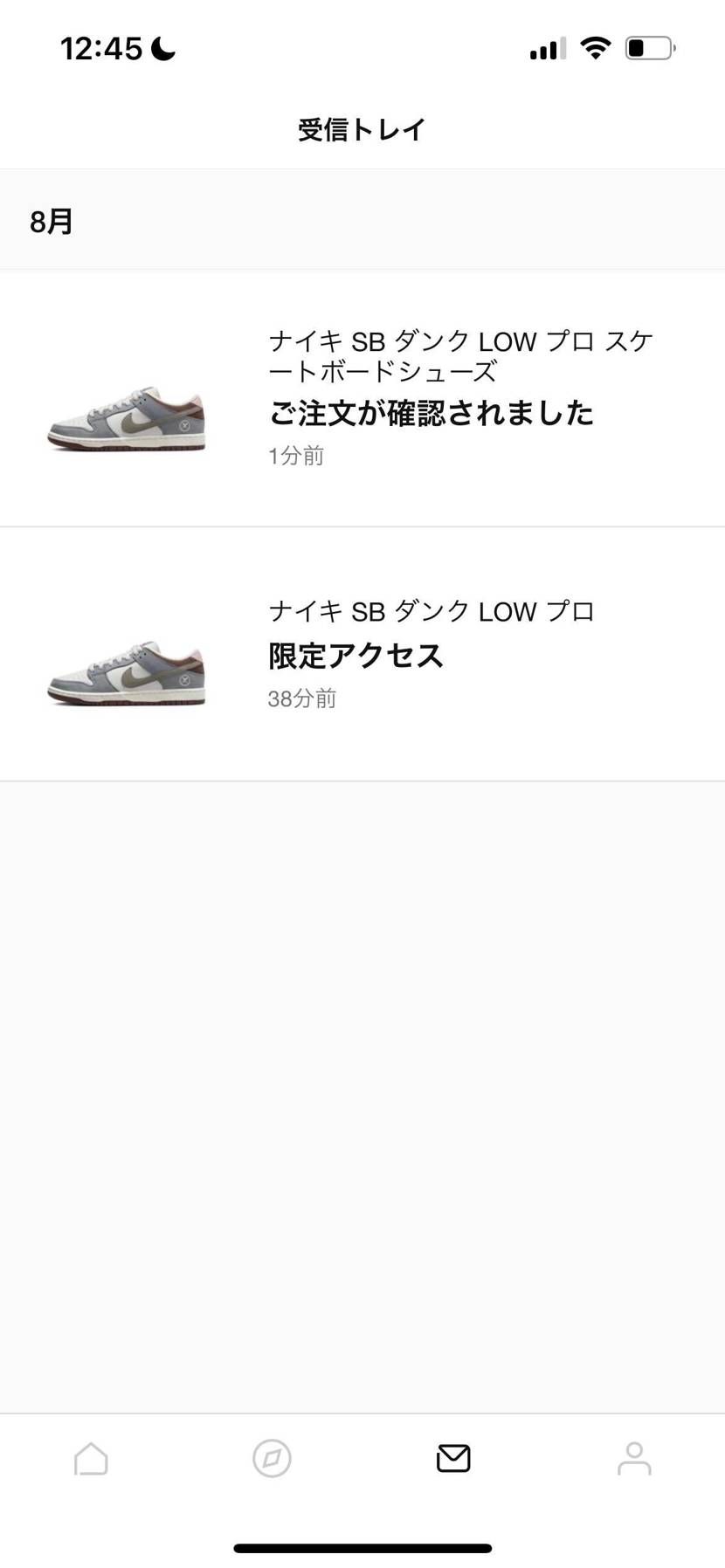Switch to the discover compass tab
The width and height of the screenshot is (725, 1568).
272,1458
